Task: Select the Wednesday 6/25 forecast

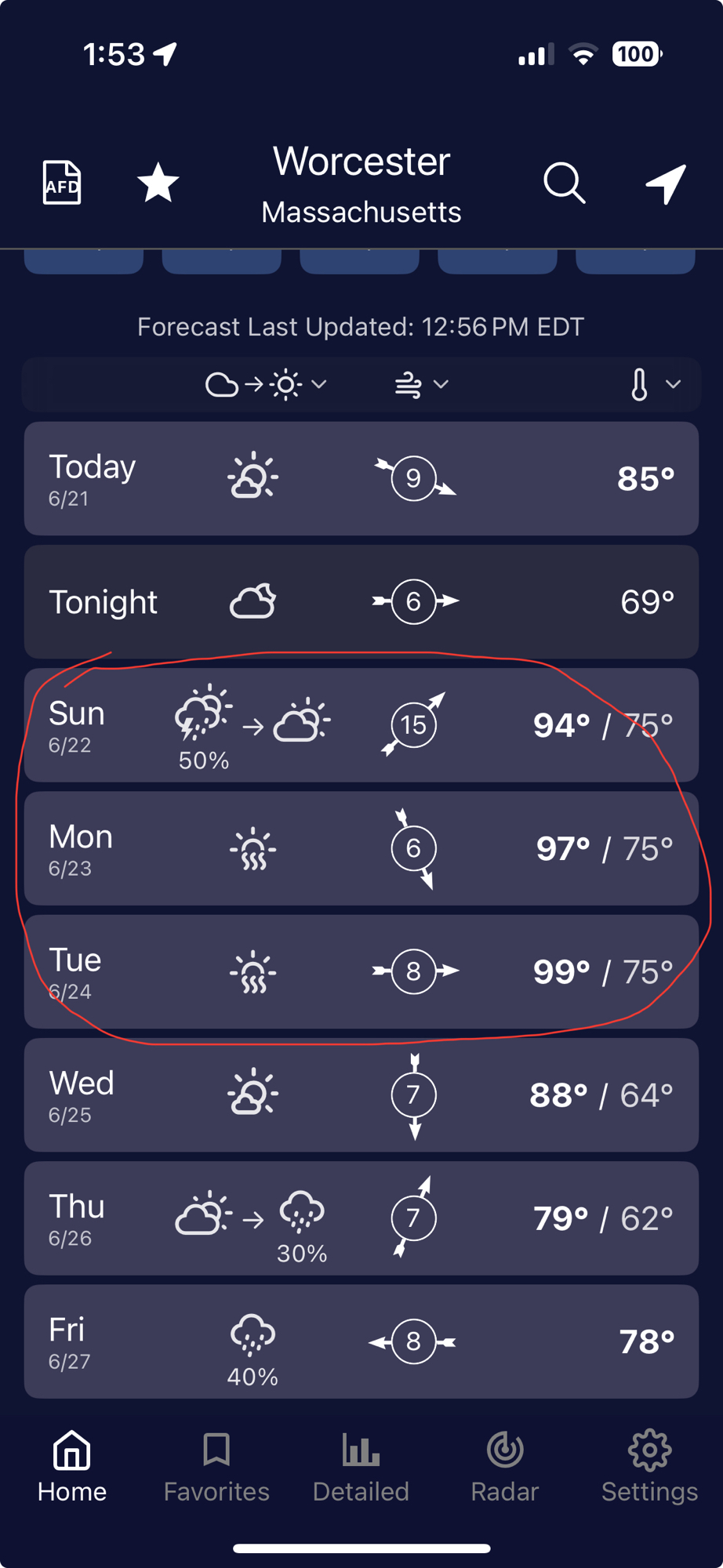Action: 361,1094
